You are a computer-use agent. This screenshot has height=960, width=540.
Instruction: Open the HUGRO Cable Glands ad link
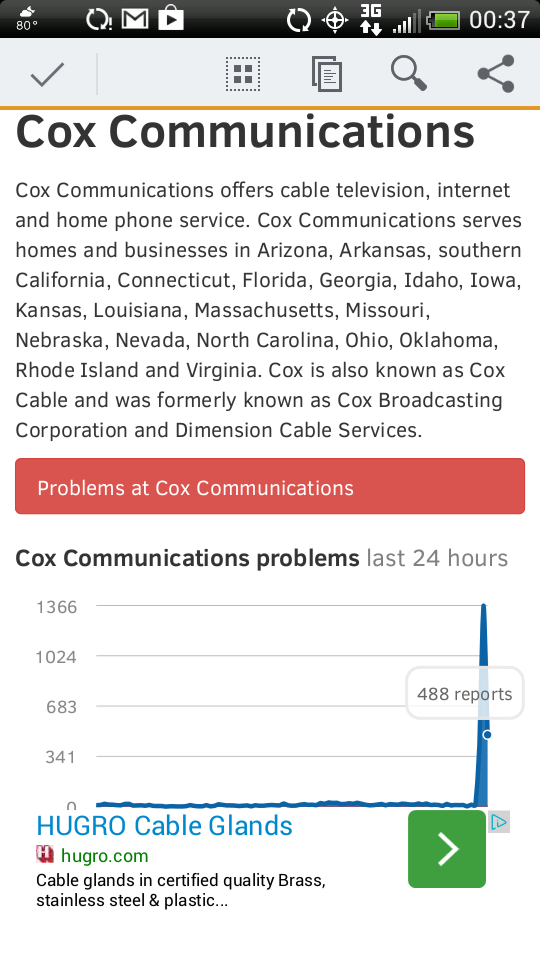point(164,826)
